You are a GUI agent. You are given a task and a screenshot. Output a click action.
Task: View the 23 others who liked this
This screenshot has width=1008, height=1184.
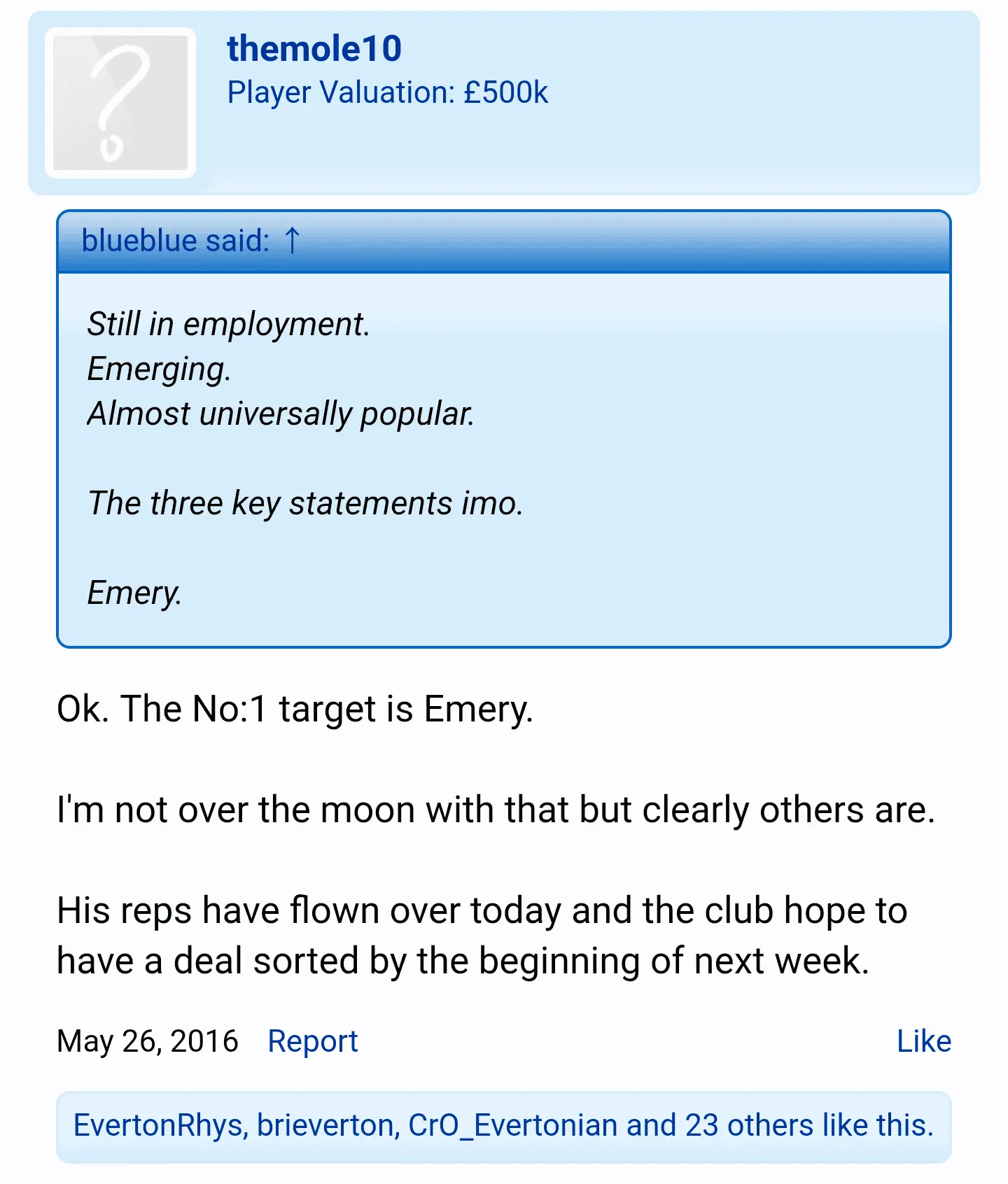[749, 1125]
